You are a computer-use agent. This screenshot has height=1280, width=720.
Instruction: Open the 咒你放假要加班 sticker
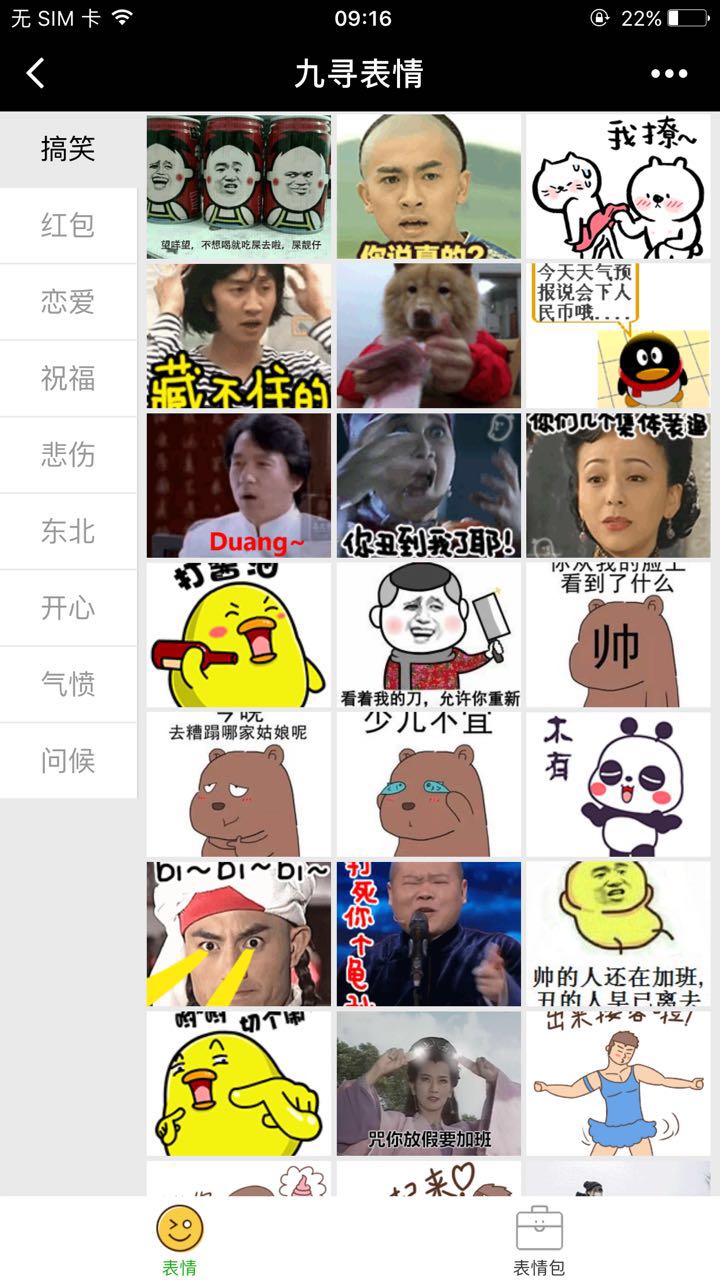point(429,1083)
